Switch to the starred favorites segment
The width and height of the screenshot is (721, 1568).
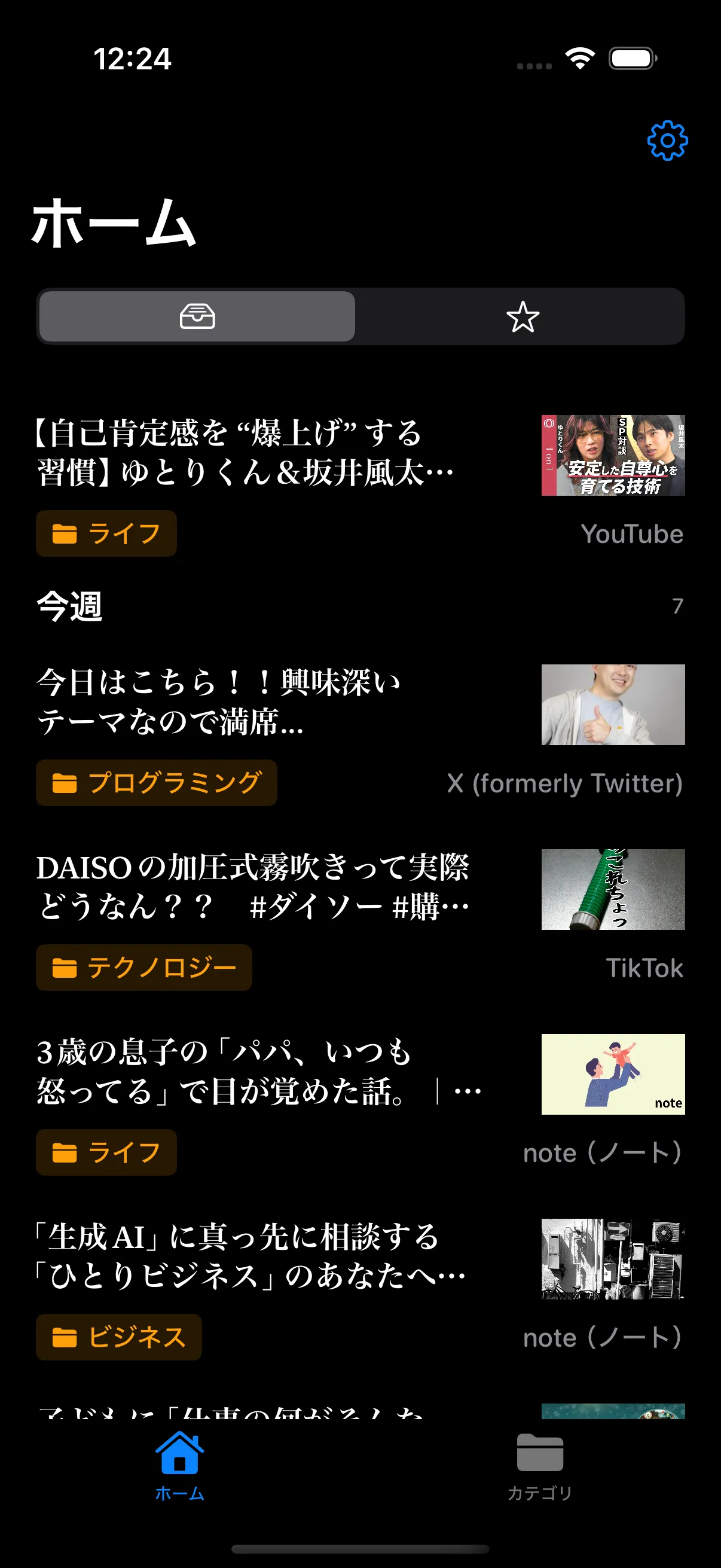tap(522, 316)
